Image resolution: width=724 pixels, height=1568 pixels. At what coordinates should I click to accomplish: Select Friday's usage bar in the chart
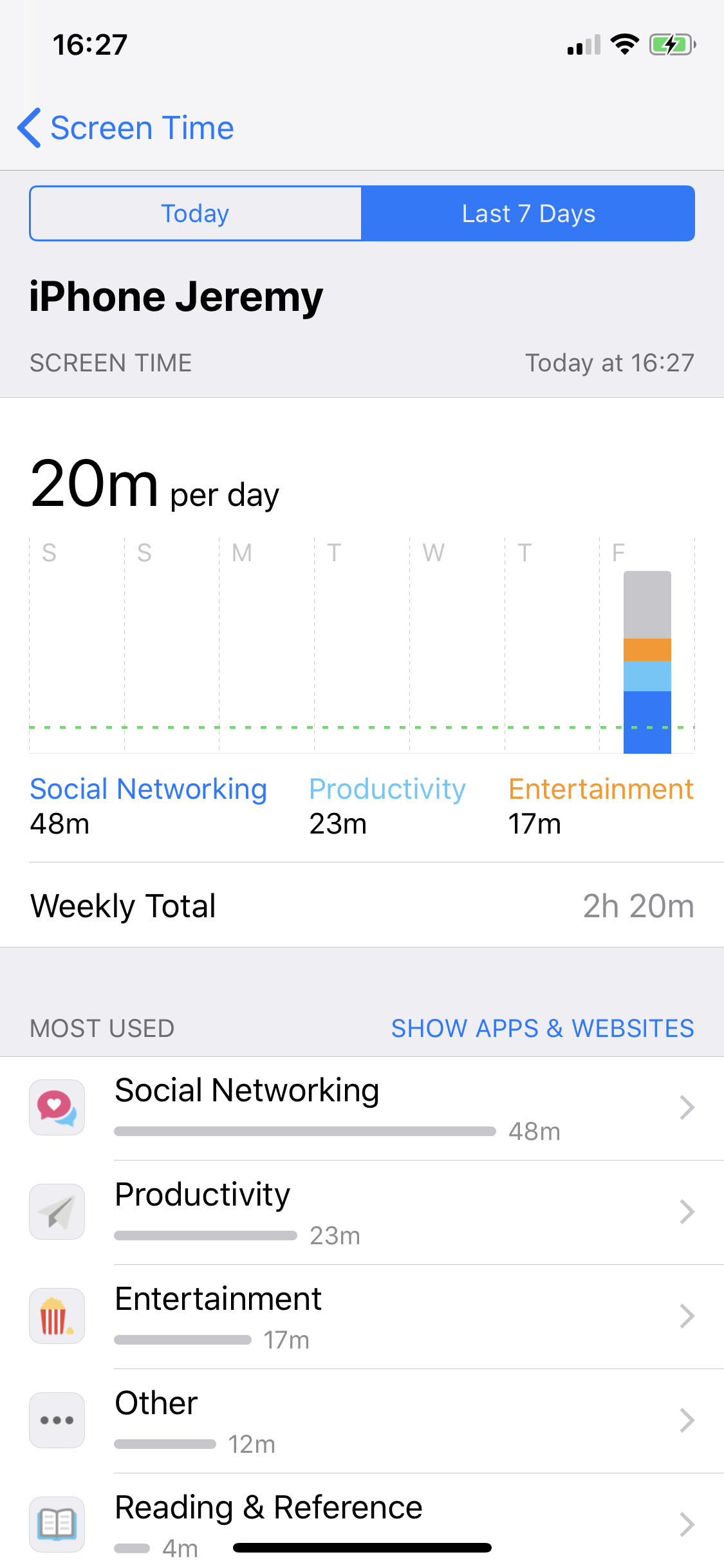click(647, 662)
